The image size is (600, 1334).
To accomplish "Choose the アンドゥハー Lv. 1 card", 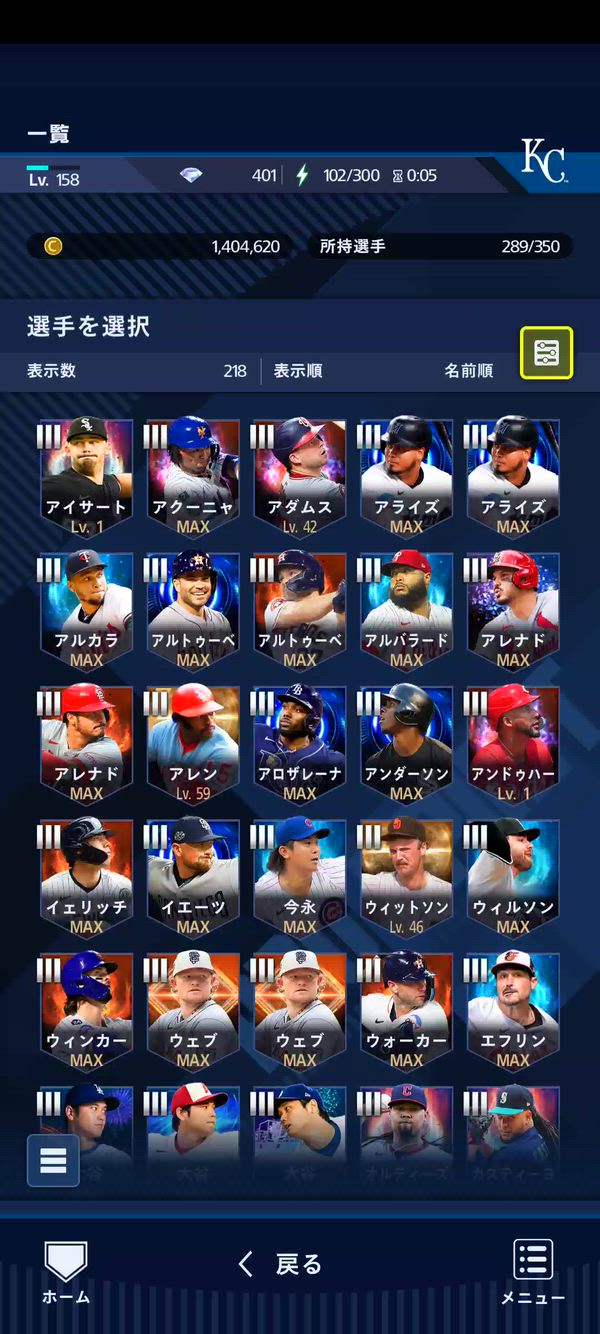I will point(513,743).
